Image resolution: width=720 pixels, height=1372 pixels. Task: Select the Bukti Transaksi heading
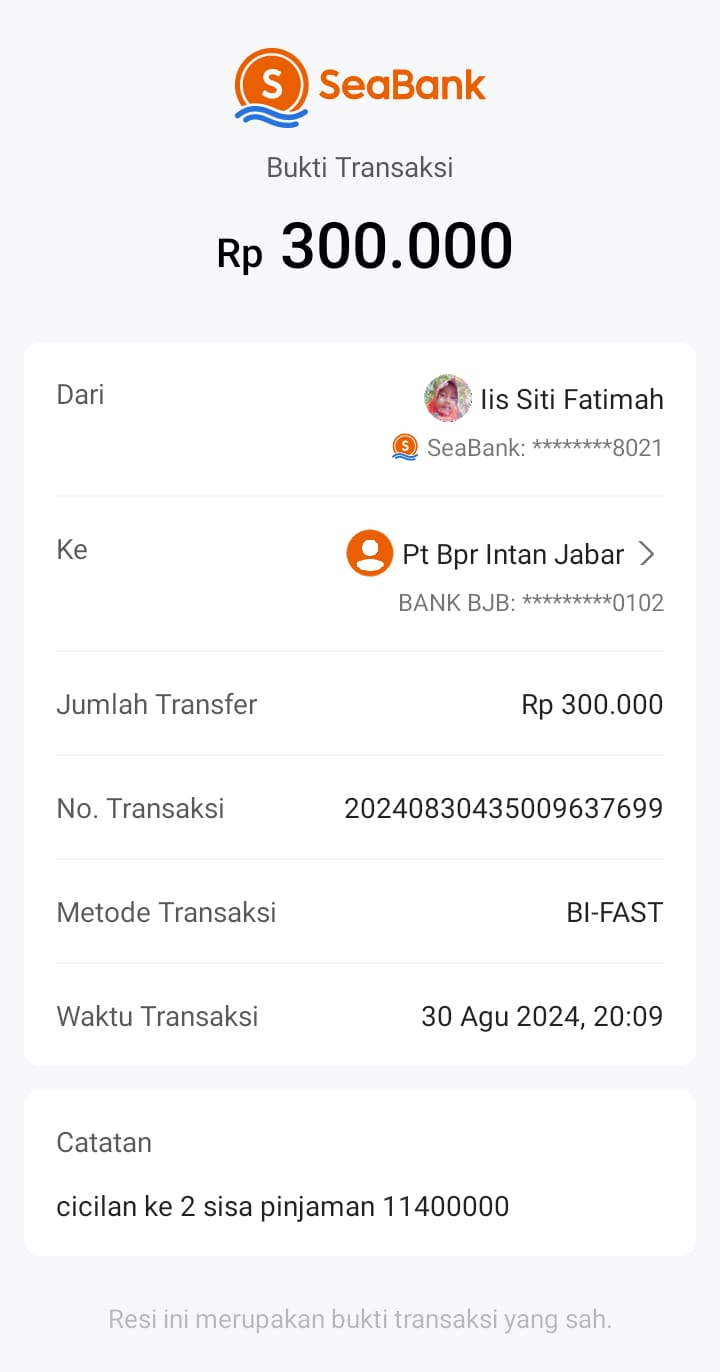(359, 167)
